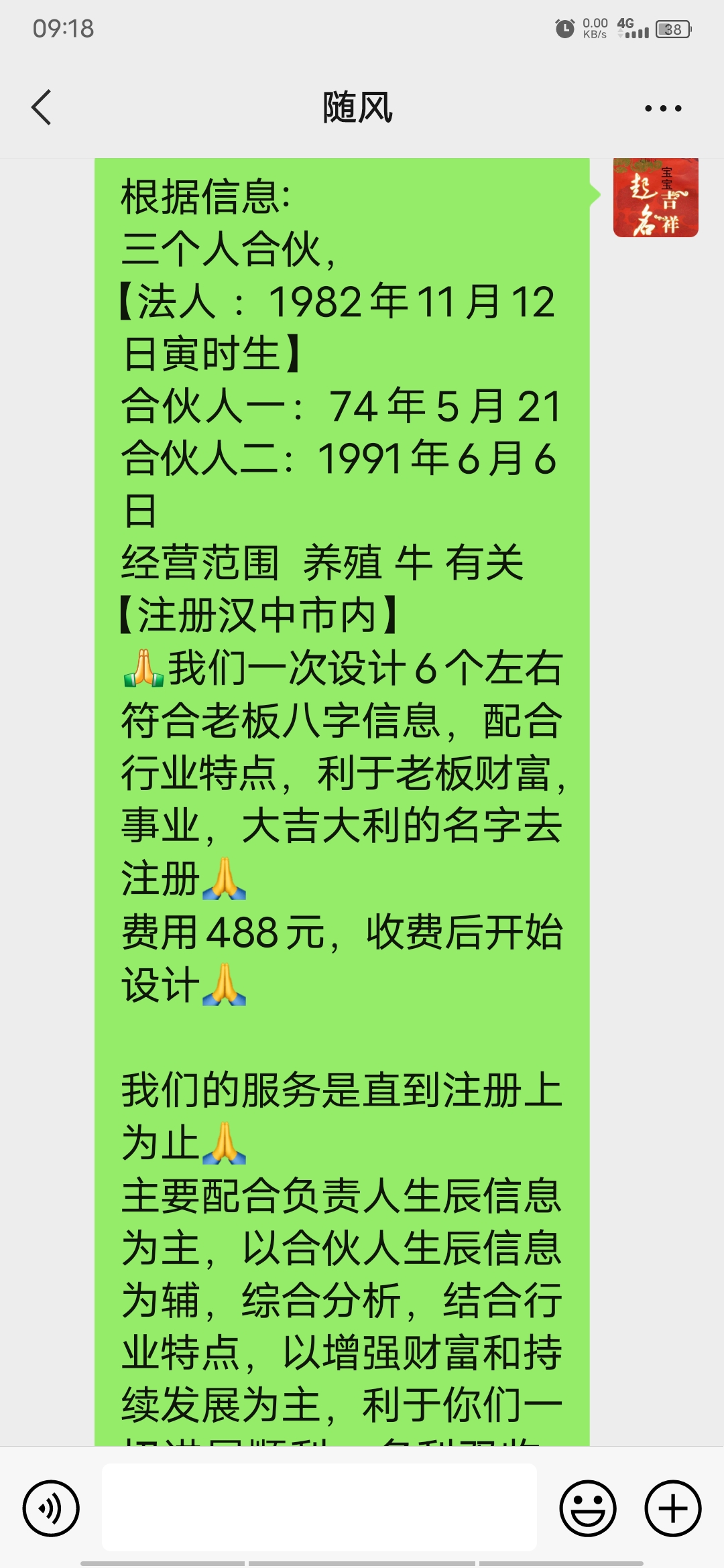Open the chat overflow menu
724x1568 pixels.
click(x=662, y=109)
